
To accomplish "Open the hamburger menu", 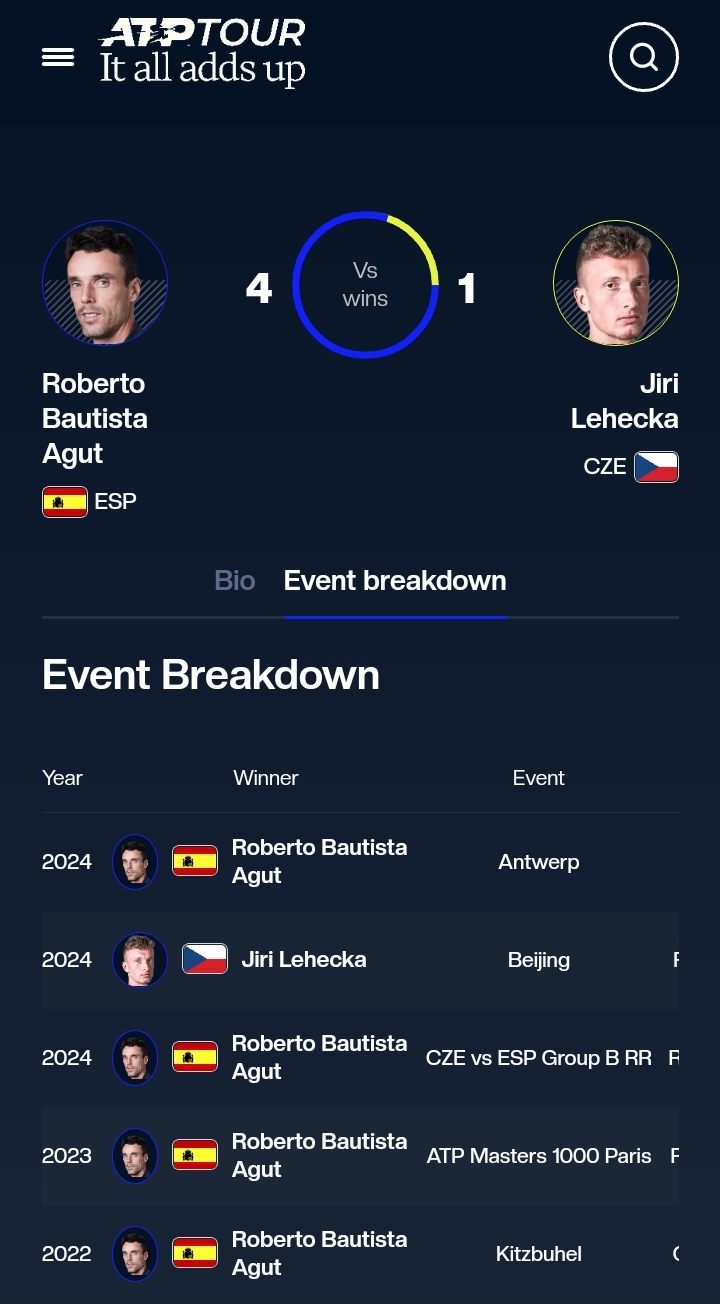I will (x=58, y=57).
